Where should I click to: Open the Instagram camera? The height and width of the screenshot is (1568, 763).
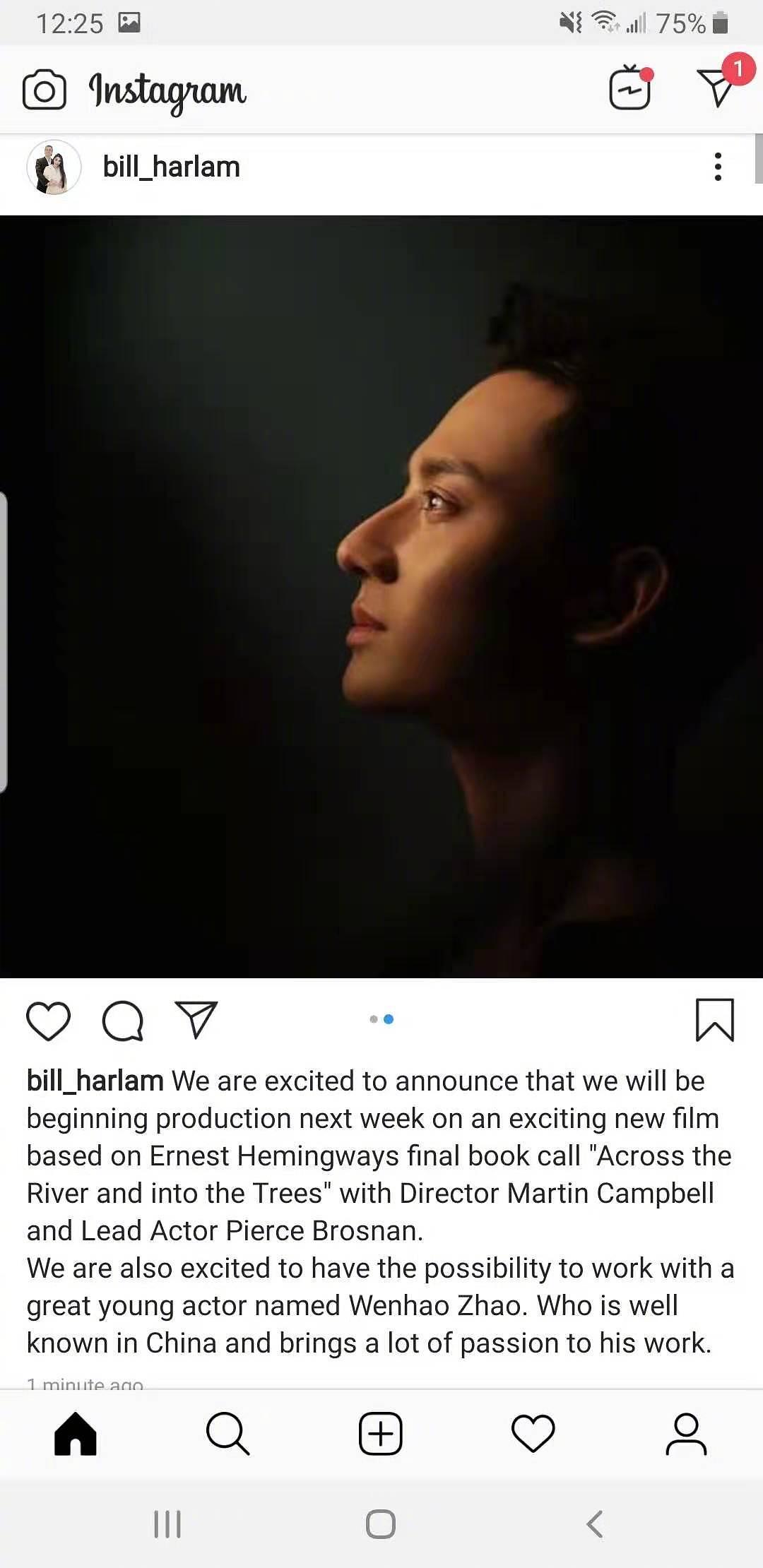pos(44,90)
